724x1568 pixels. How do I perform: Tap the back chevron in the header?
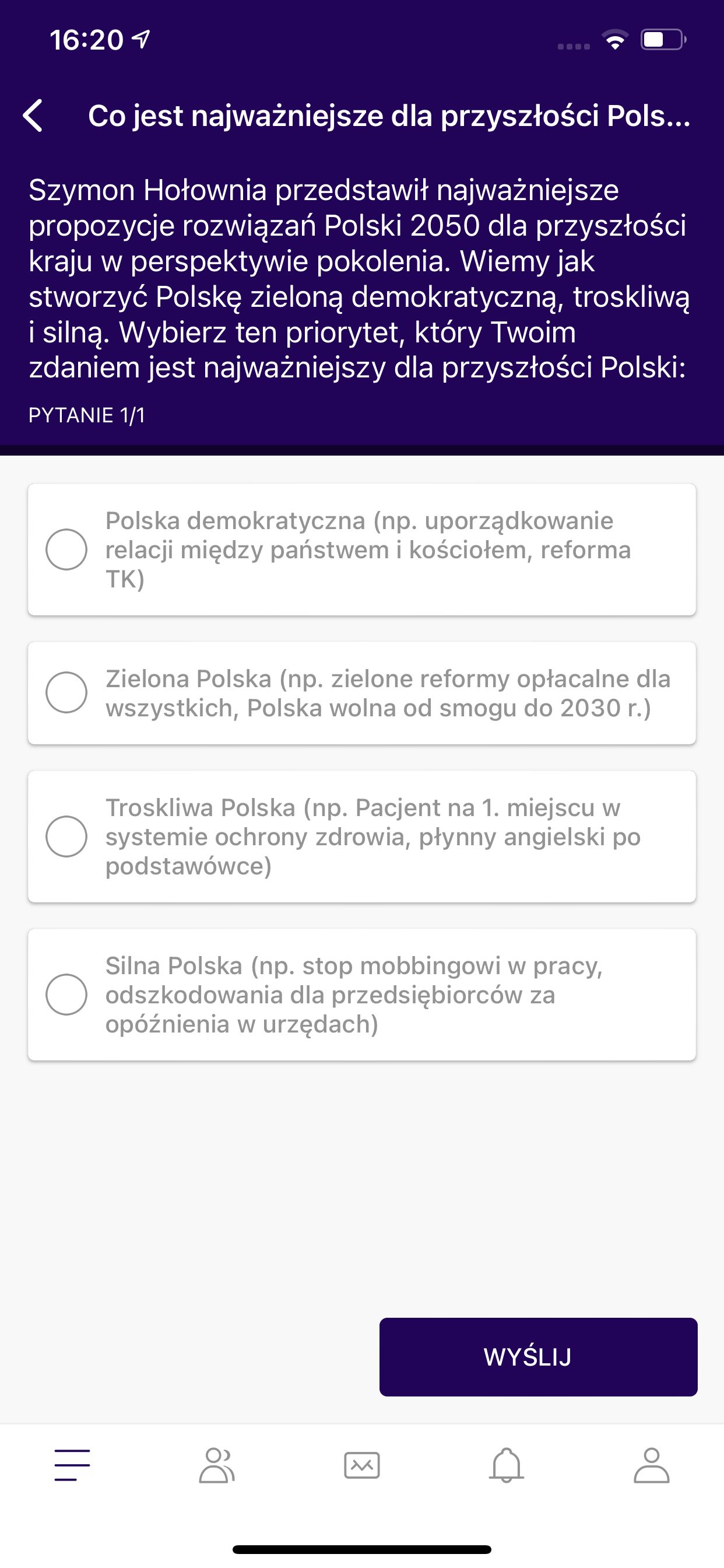[x=33, y=116]
